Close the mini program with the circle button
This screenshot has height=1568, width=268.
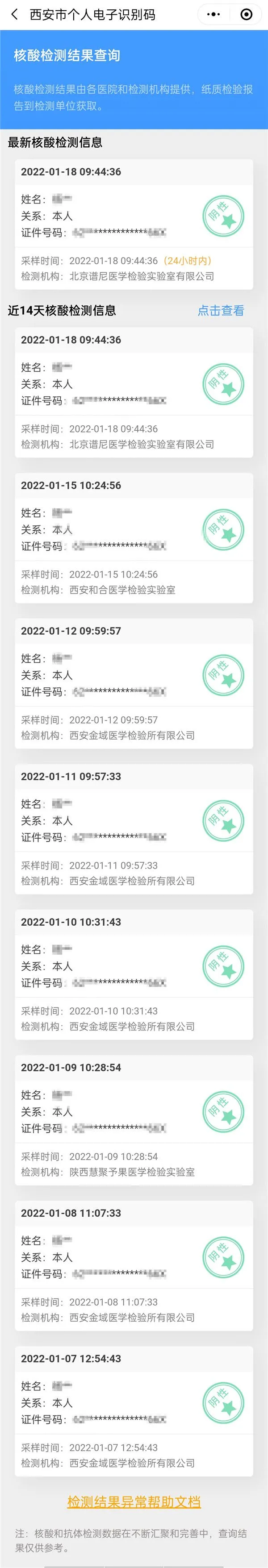[x=247, y=15]
